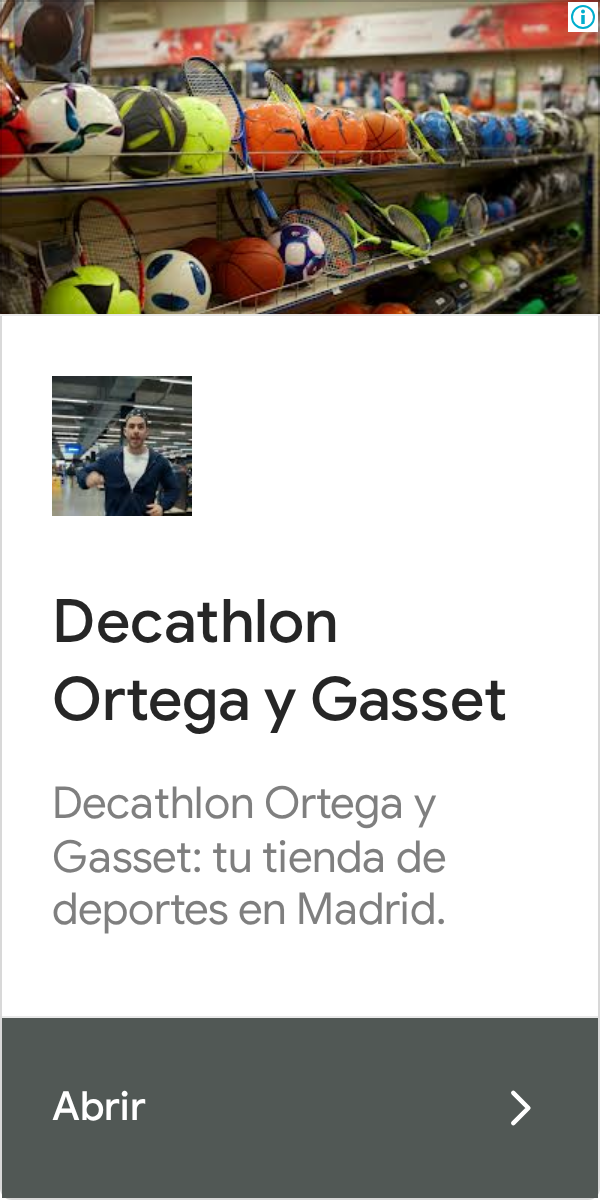Open the Decathlon profile thumbnail
600x1200 pixels.
coord(122,446)
